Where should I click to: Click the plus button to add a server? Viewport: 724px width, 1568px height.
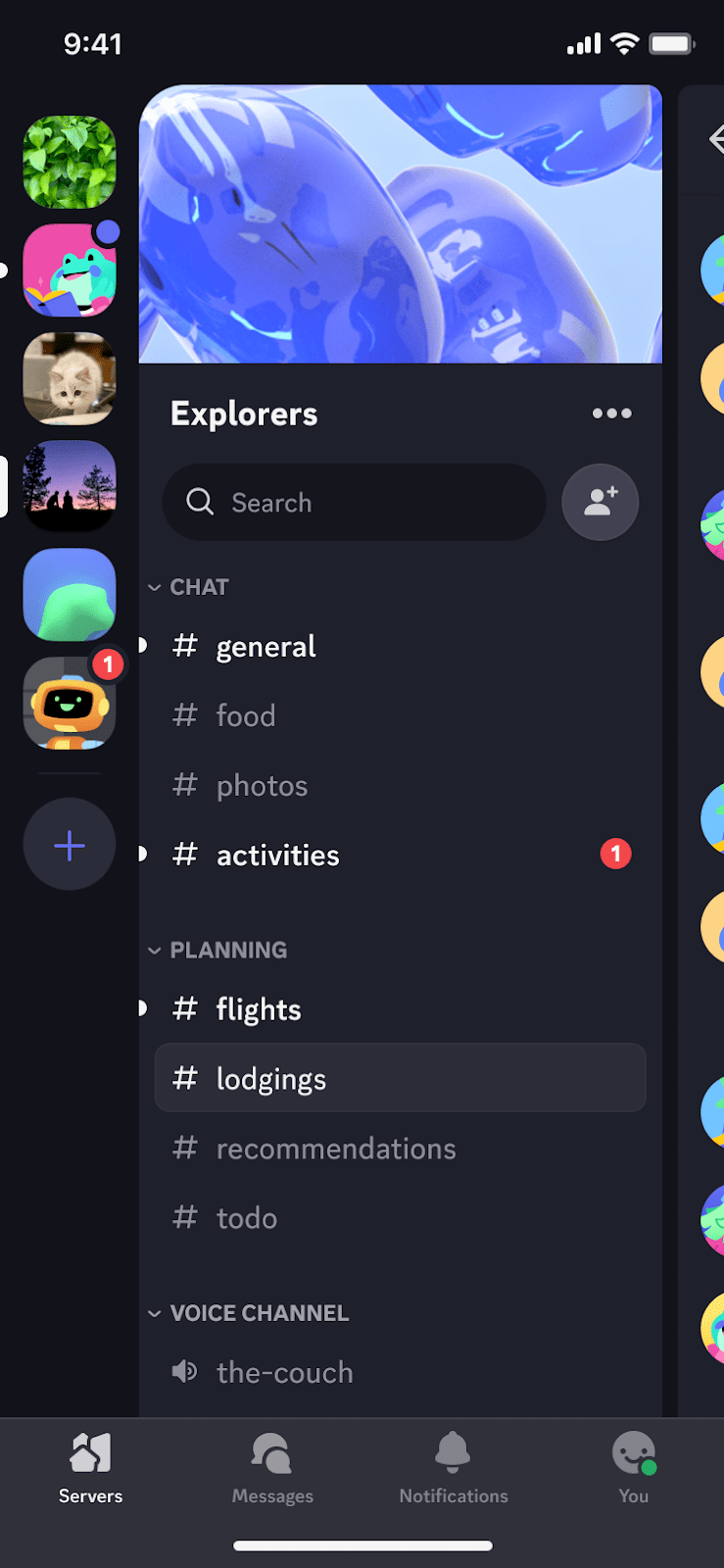pyautogui.click(x=69, y=844)
